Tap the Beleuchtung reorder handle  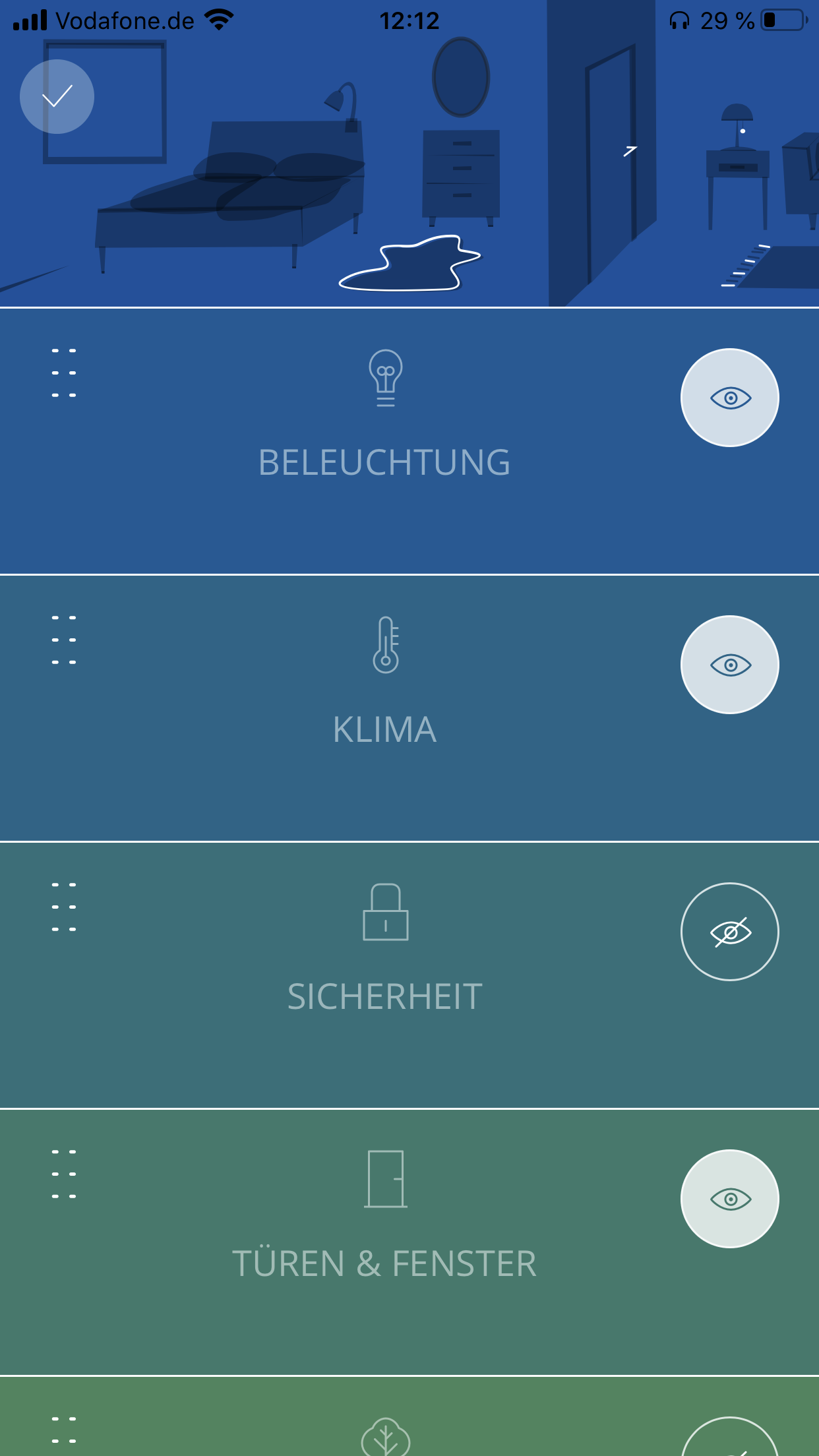(64, 373)
